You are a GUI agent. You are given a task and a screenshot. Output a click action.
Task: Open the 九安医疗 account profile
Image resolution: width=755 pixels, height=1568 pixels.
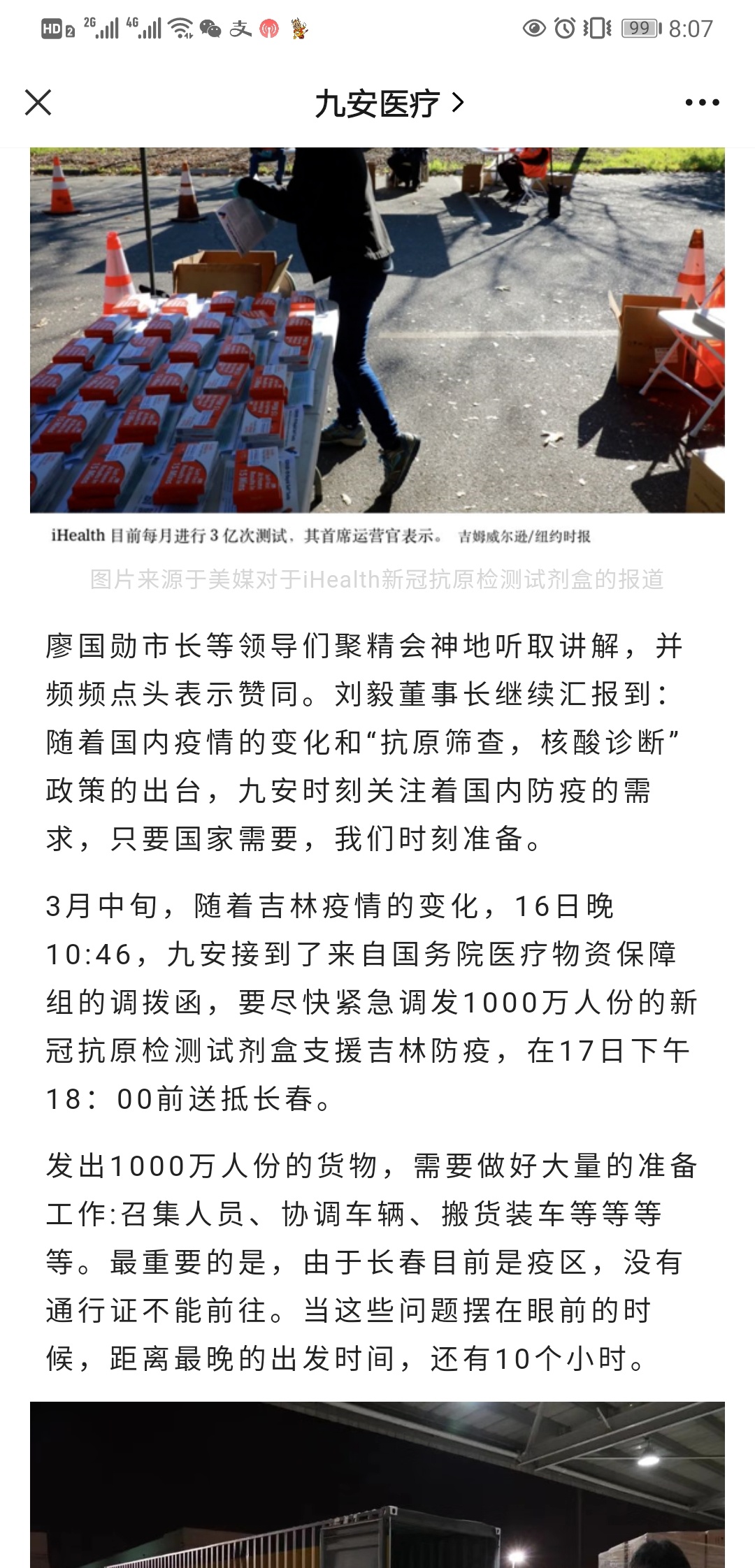tap(389, 103)
